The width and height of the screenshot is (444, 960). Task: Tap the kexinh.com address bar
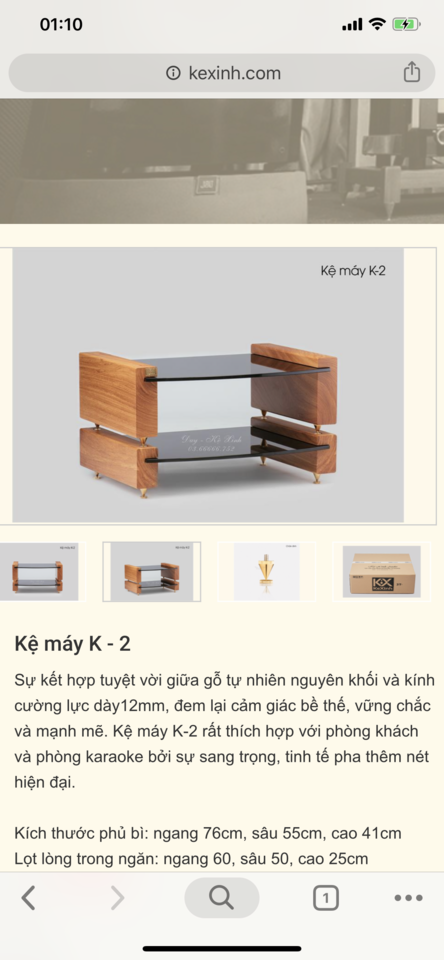click(222, 73)
